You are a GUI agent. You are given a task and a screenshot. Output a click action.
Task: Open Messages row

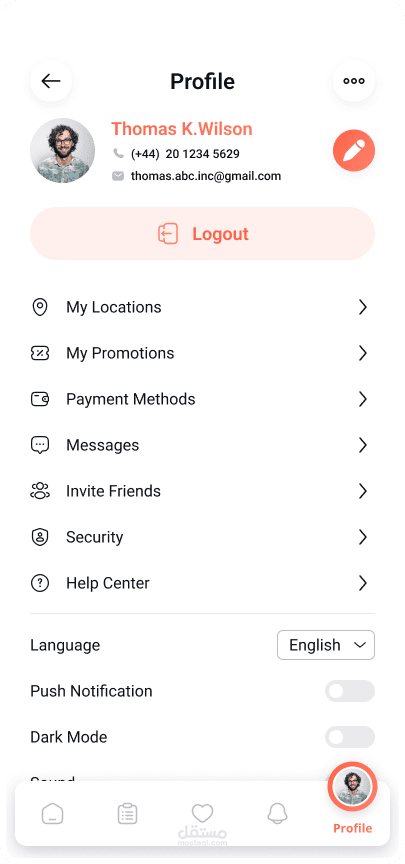[x=202, y=445]
